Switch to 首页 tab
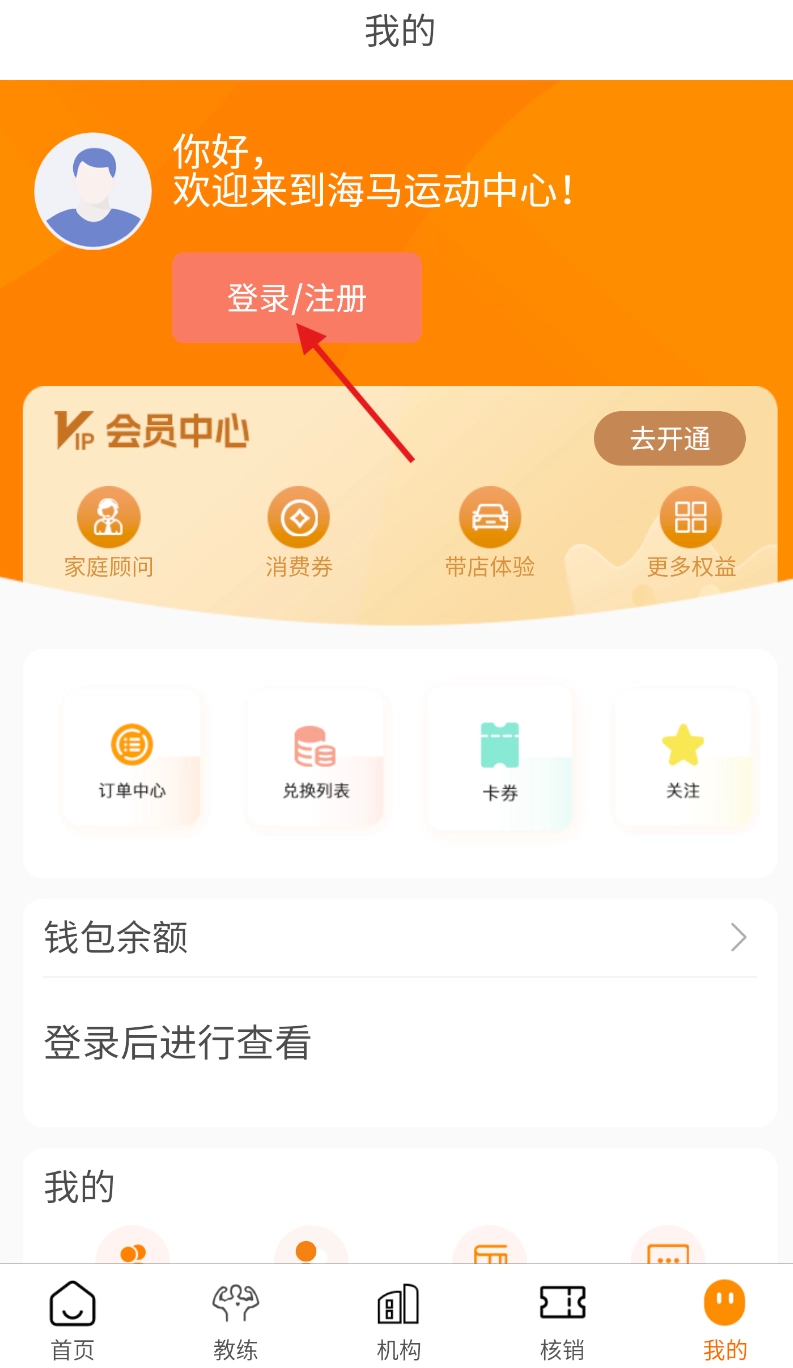Screen dimensions: 793x1368 point(73,1320)
